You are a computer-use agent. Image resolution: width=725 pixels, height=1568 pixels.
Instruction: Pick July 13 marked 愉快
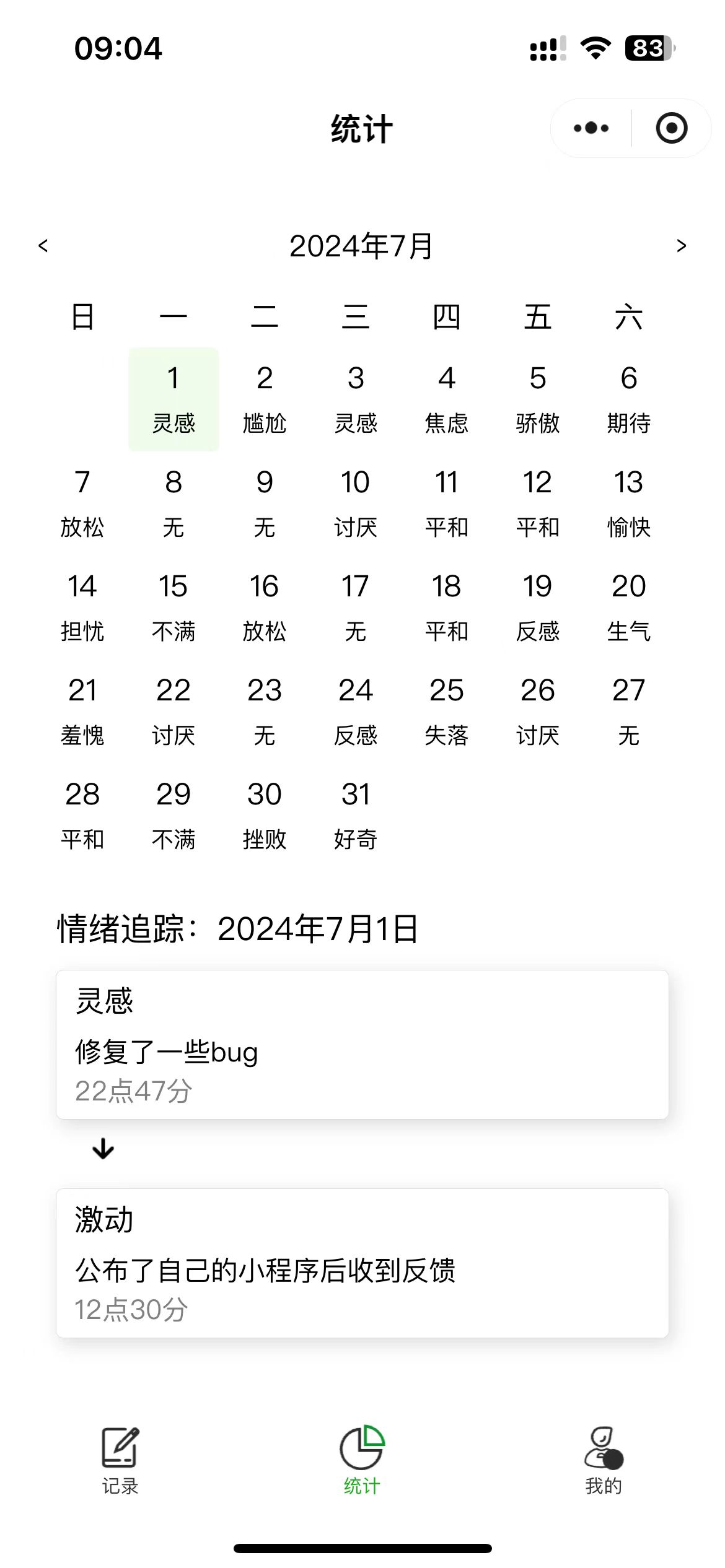click(x=629, y=503)
